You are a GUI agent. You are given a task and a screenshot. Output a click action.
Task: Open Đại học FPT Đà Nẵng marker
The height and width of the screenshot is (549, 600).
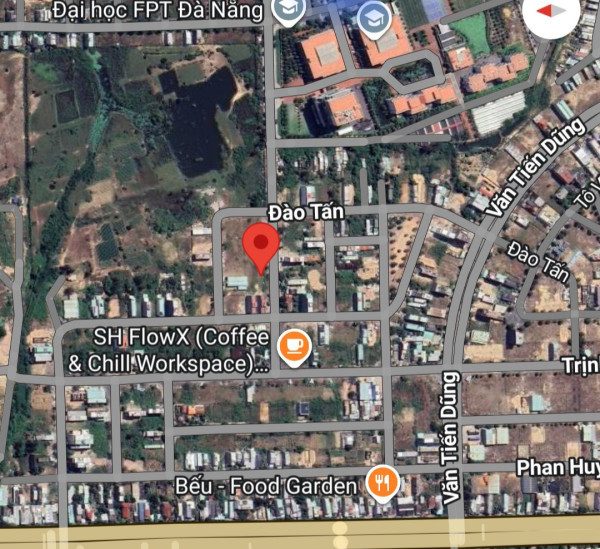[289, 10]
